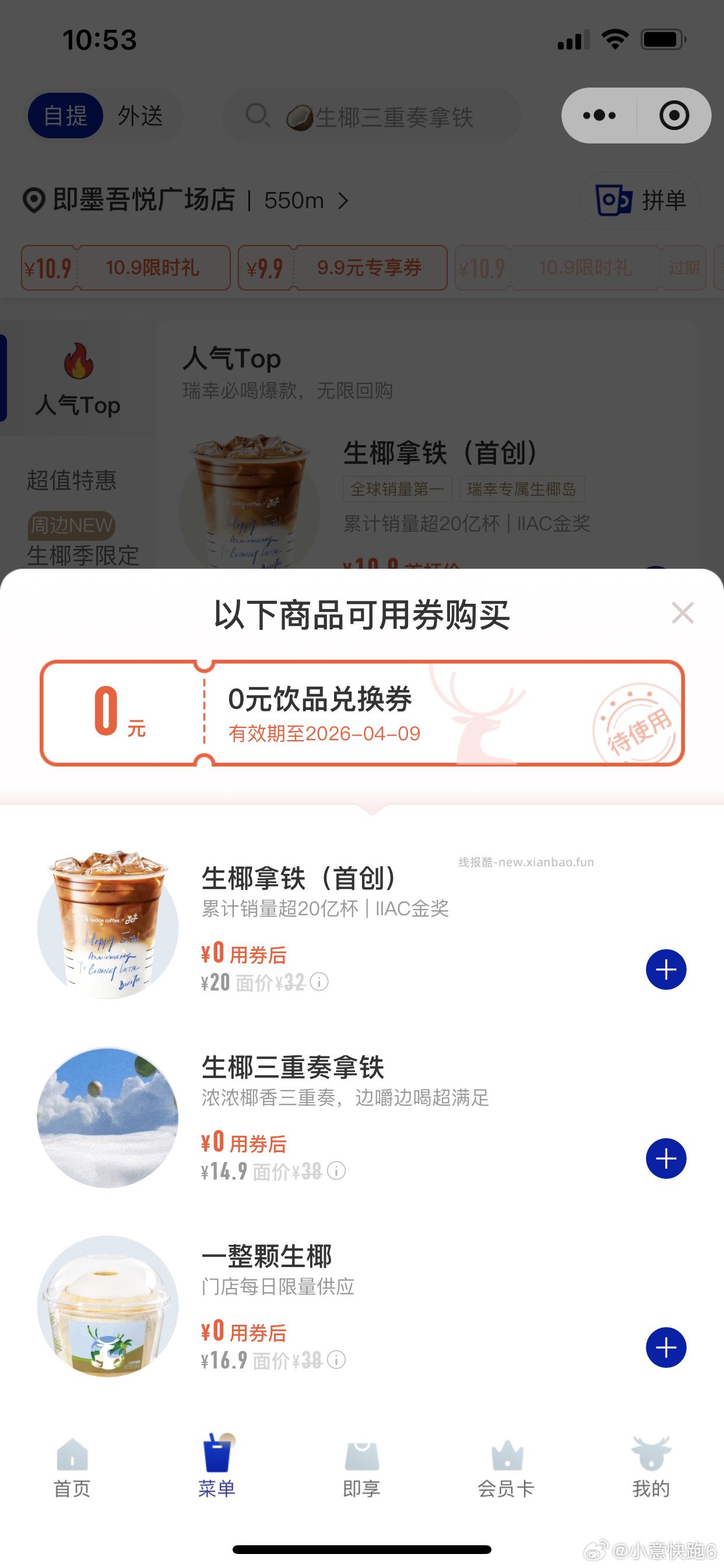Close the 以下商品可用券购买 popup
The height and width of the screenshot is (1568, 724).
pyautogui.click(x=683, y=614)
